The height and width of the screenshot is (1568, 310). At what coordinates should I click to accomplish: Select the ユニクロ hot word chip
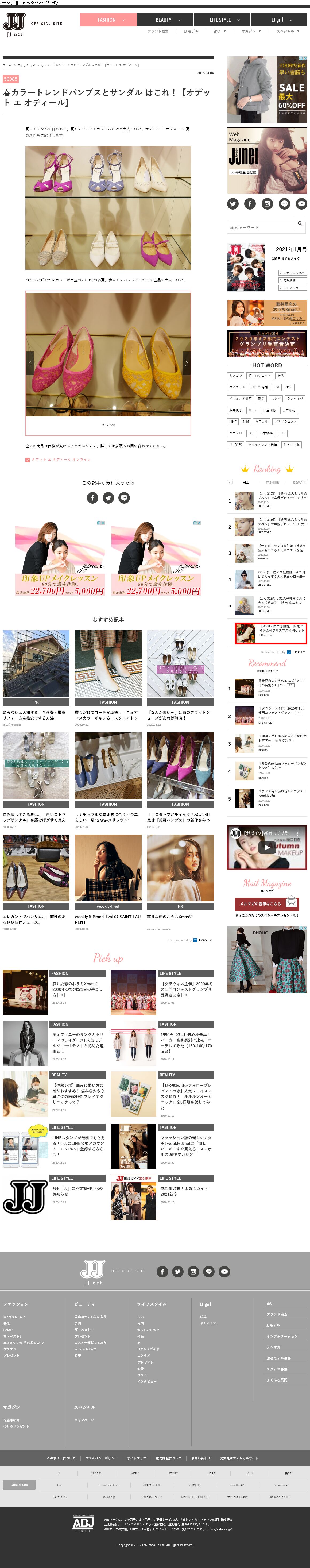click(x=235, y=433)
